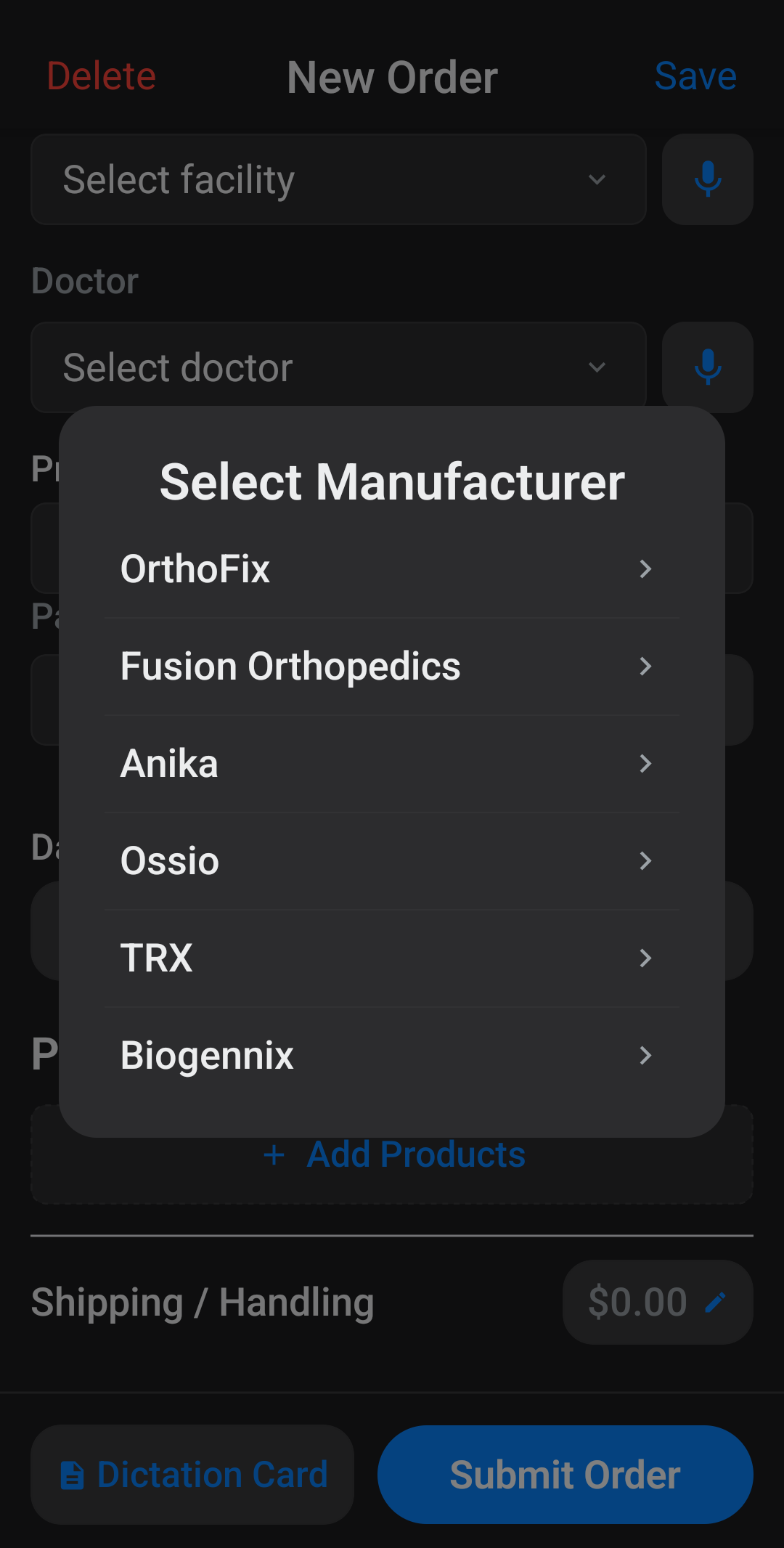Click the plus icon next to Add Products
Image resolution: width=784 pixels, height=1548 pixels.
click(x=274, y=1154)
